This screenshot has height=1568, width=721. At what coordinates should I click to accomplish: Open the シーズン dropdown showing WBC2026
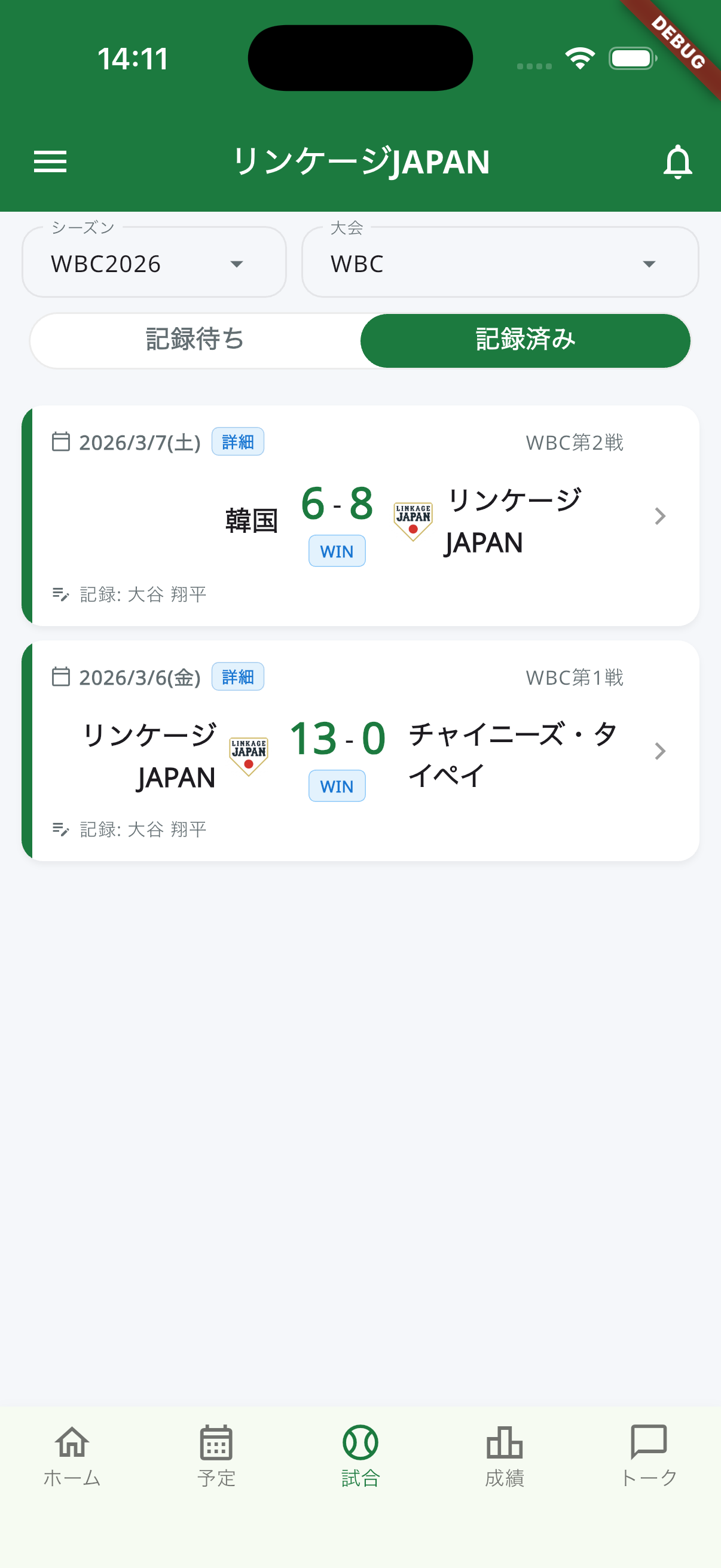click(x=153, y=263)
